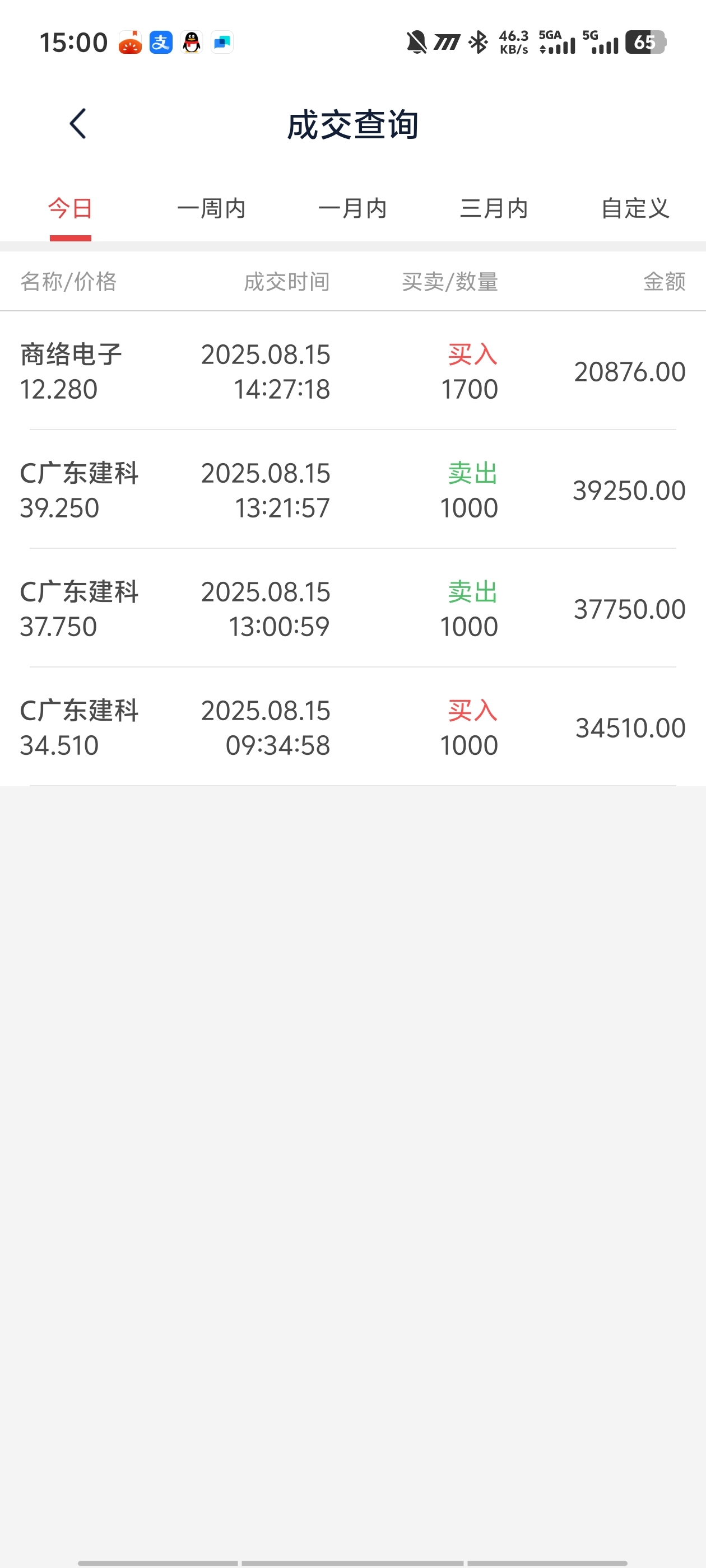Open the C广东建科 sell record at 13:21:57
Viewport: 706px width, 1568px height.
[x=352, y=489]
